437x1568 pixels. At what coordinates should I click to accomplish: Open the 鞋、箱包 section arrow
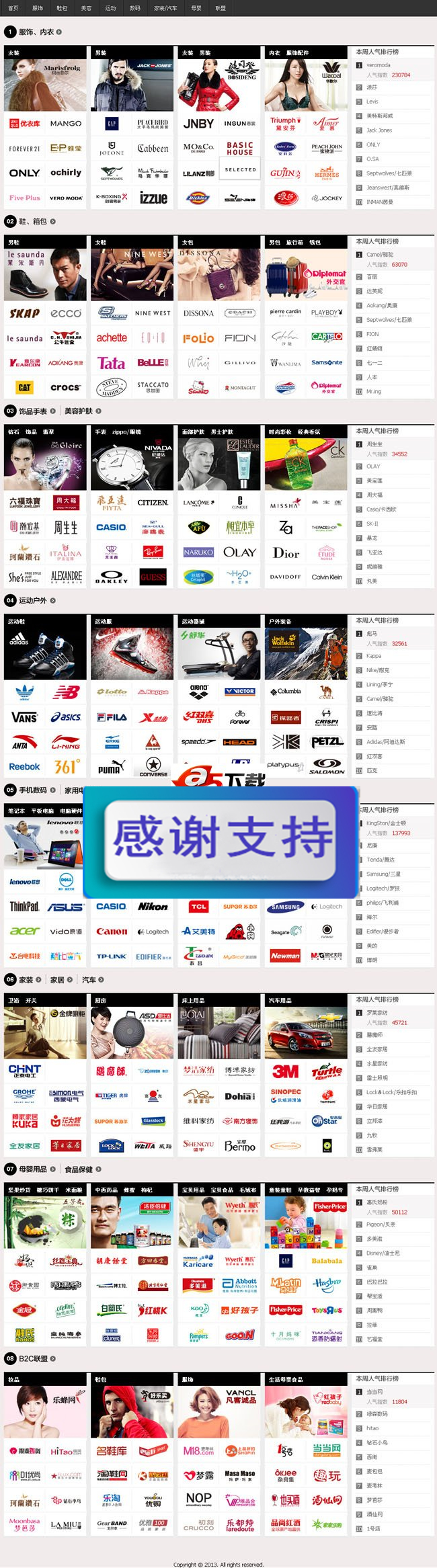pos(53,221)
